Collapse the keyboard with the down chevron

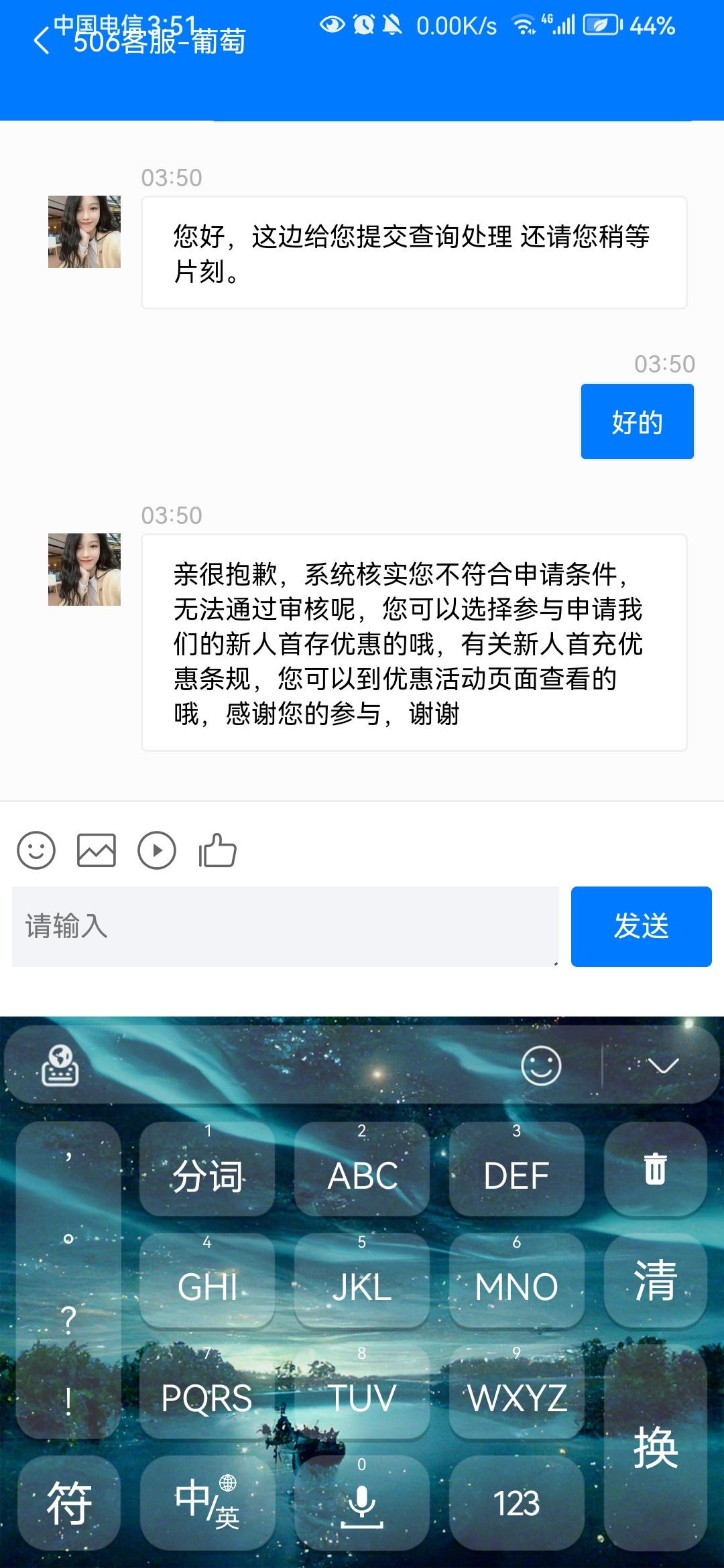tap(663, 1065)
